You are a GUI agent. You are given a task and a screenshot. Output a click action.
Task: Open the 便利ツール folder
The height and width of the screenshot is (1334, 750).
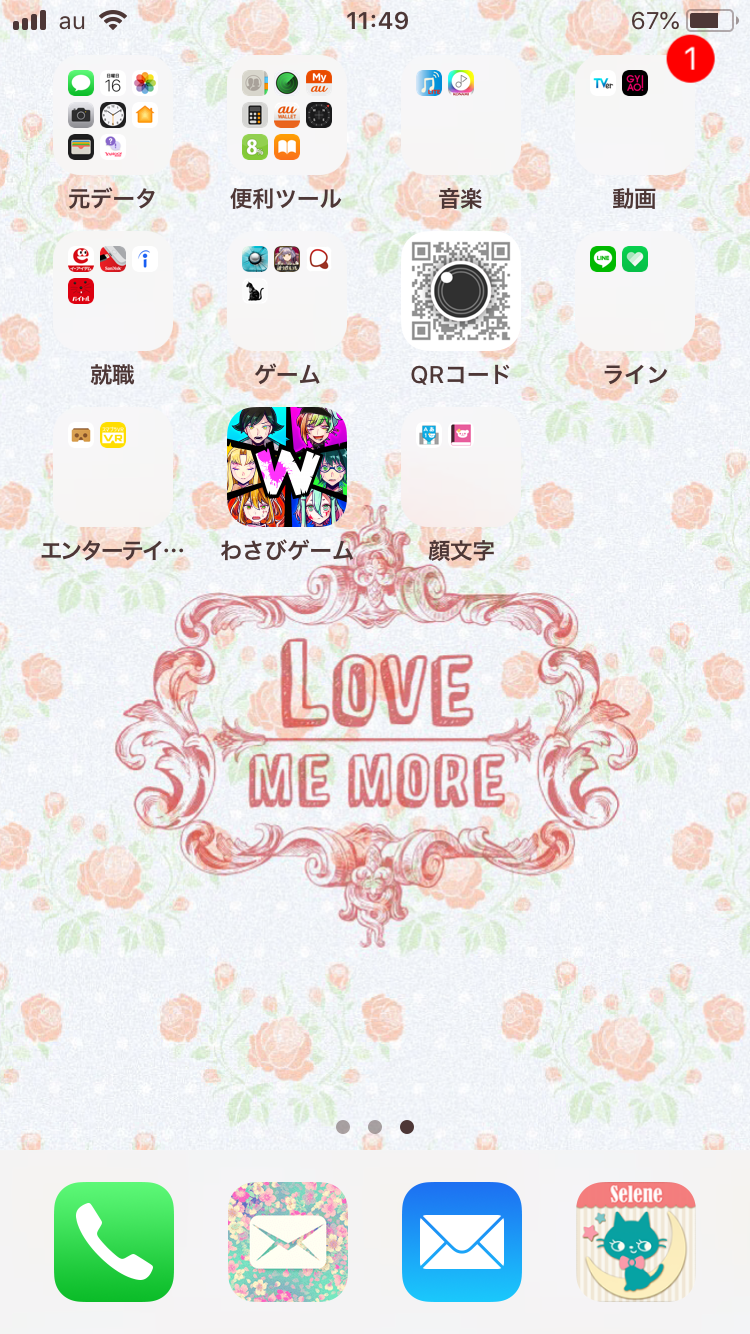click(x=287, y=116)
